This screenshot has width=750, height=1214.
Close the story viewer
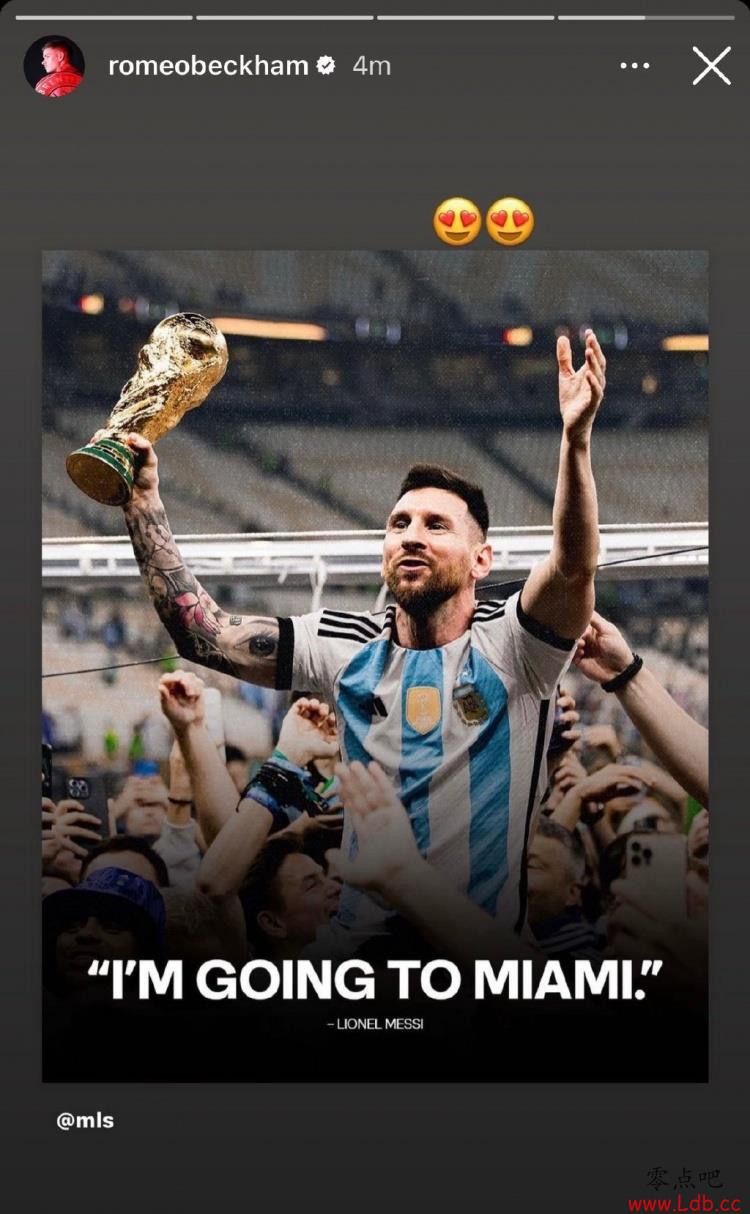(711, 66)
